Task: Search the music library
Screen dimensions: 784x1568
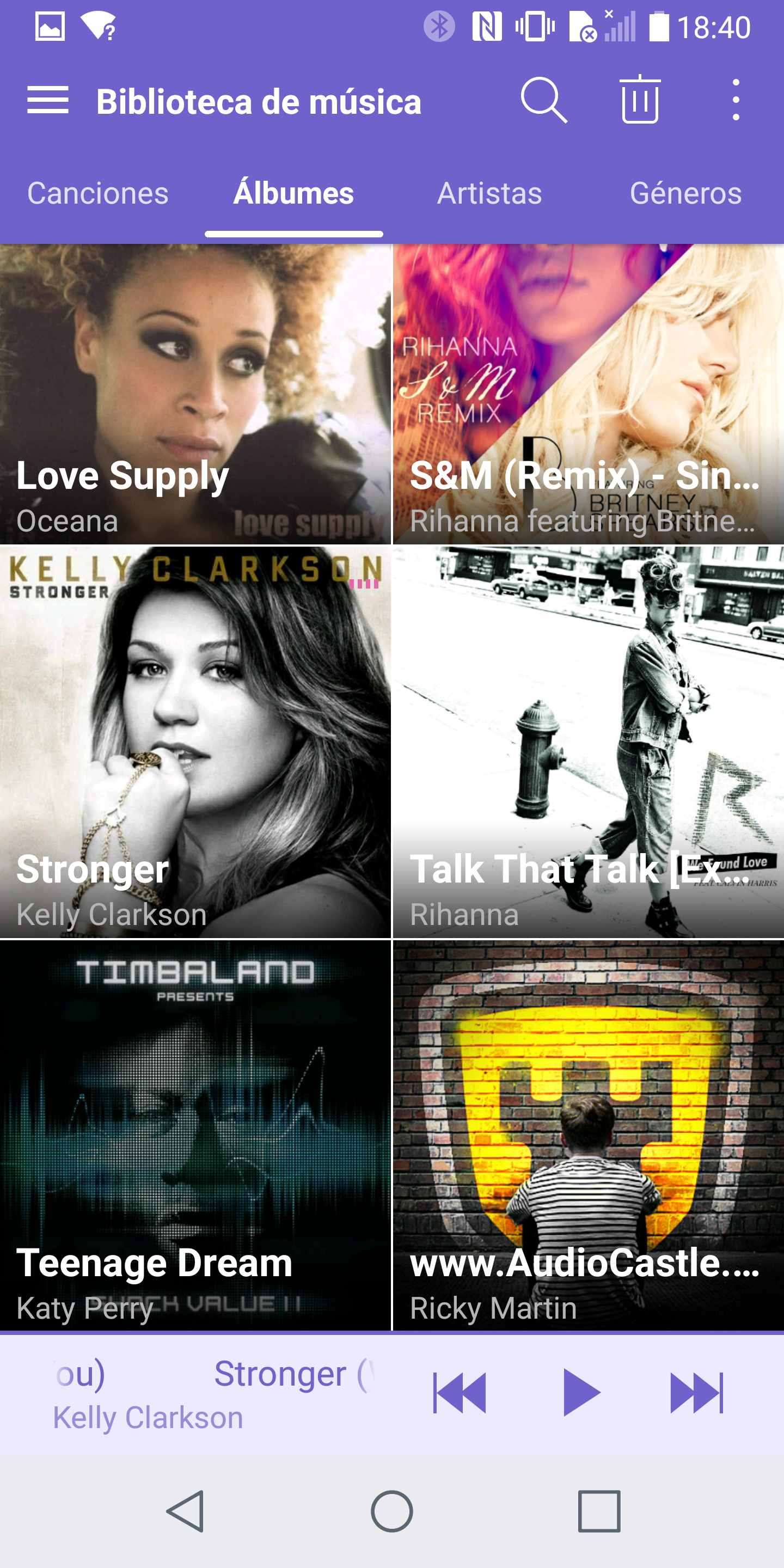Action: point(543,100)
